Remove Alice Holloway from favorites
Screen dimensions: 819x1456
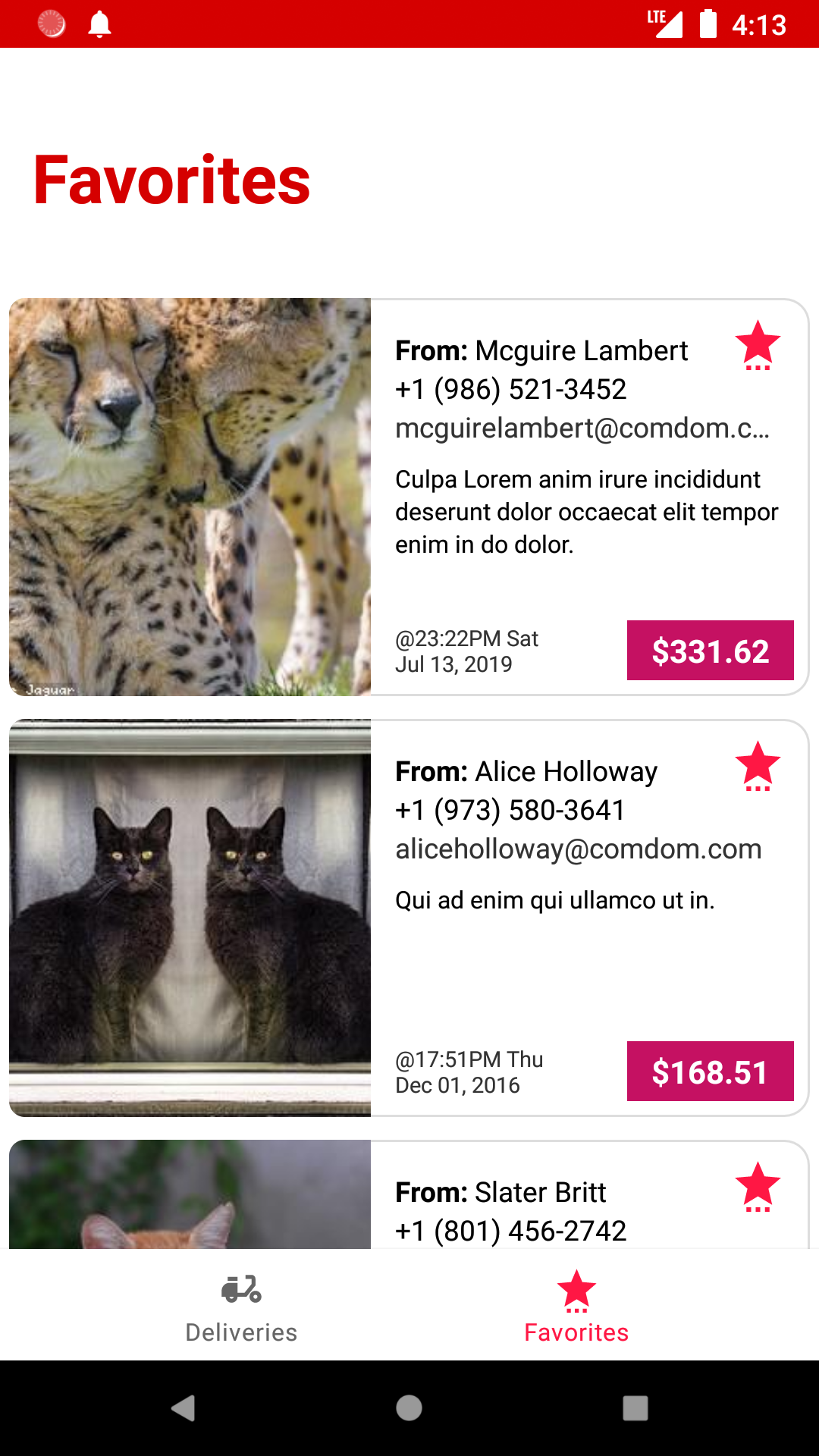758,766
